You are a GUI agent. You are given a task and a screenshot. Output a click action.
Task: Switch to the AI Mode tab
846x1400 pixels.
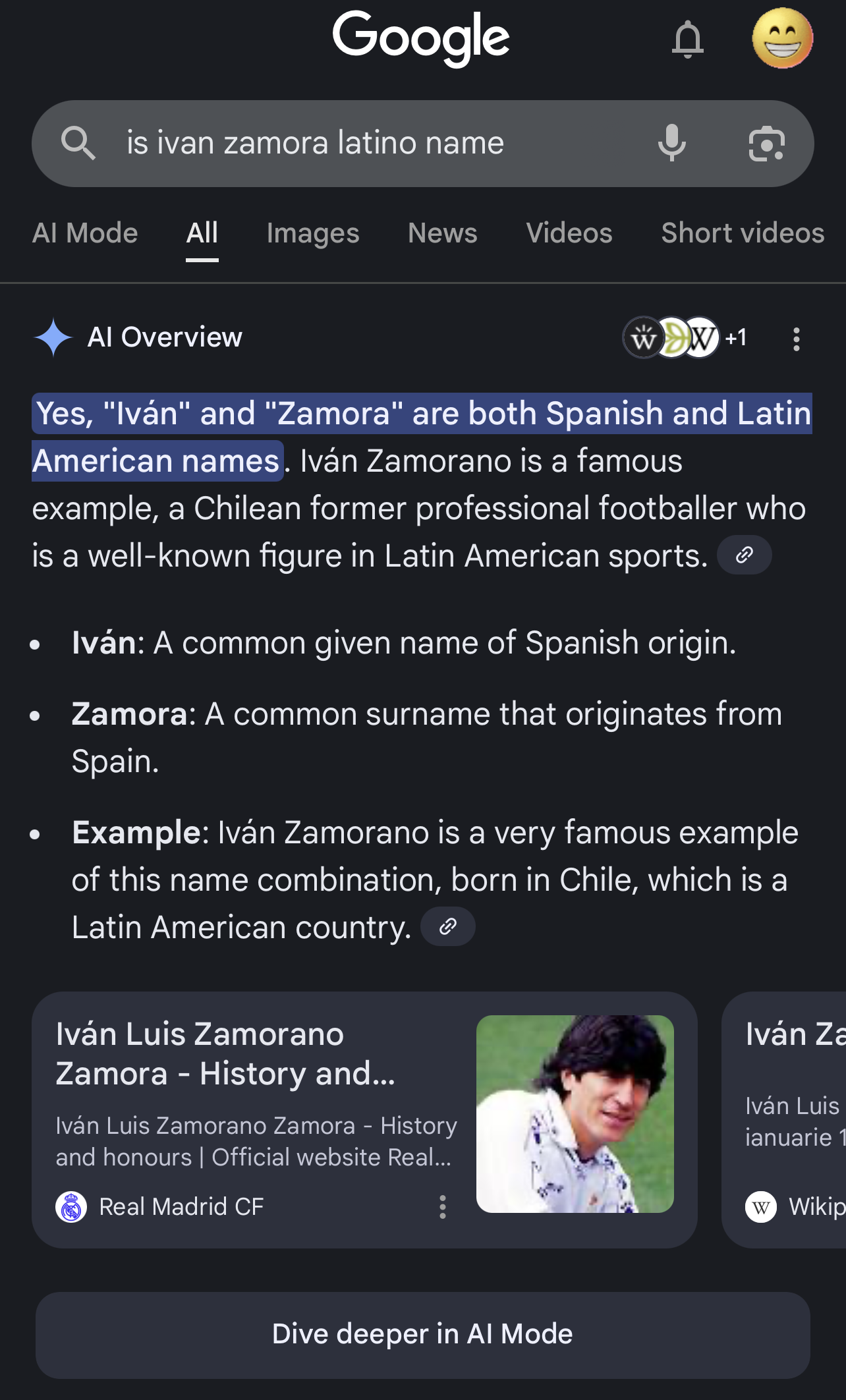[85, 233]
